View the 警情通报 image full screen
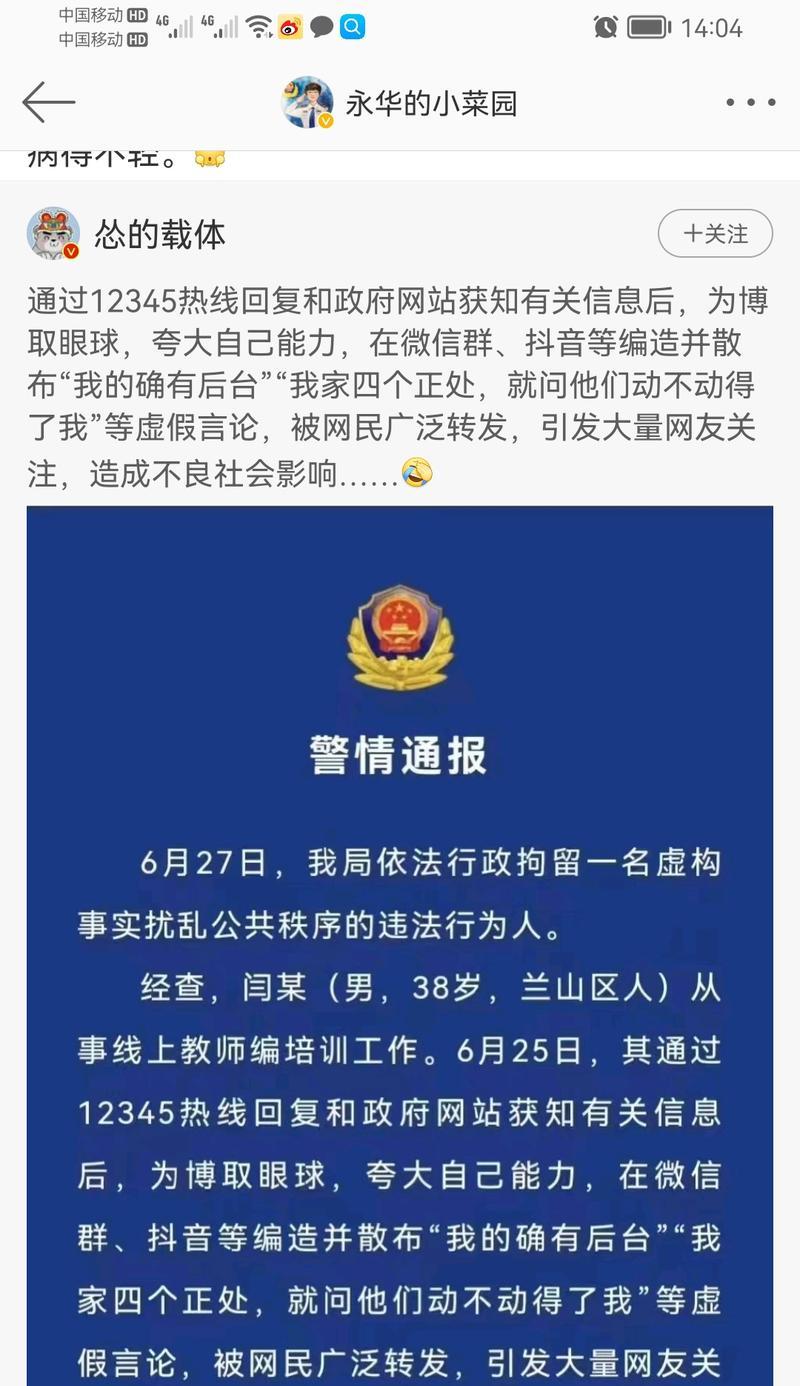This screenshot has width=800, height=1386. [x=400, y=940]
